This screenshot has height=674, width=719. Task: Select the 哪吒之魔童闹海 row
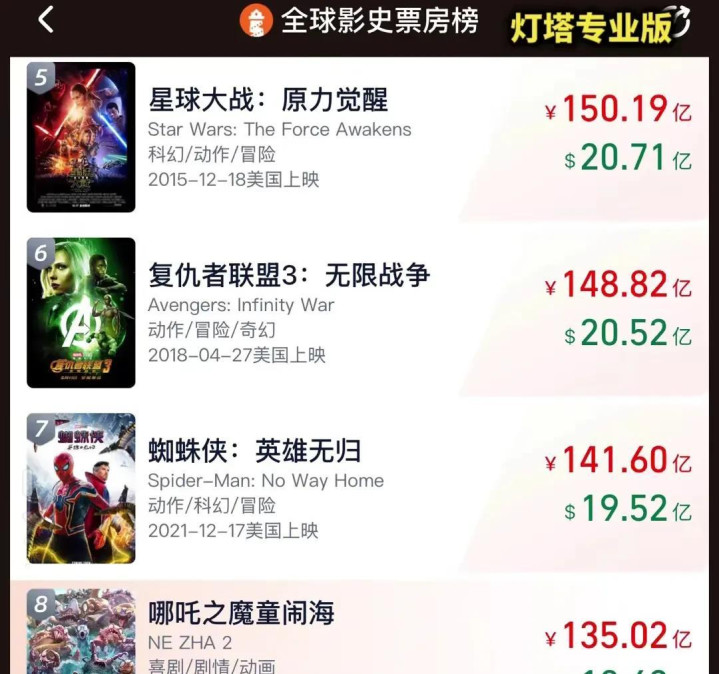point(241,613)
